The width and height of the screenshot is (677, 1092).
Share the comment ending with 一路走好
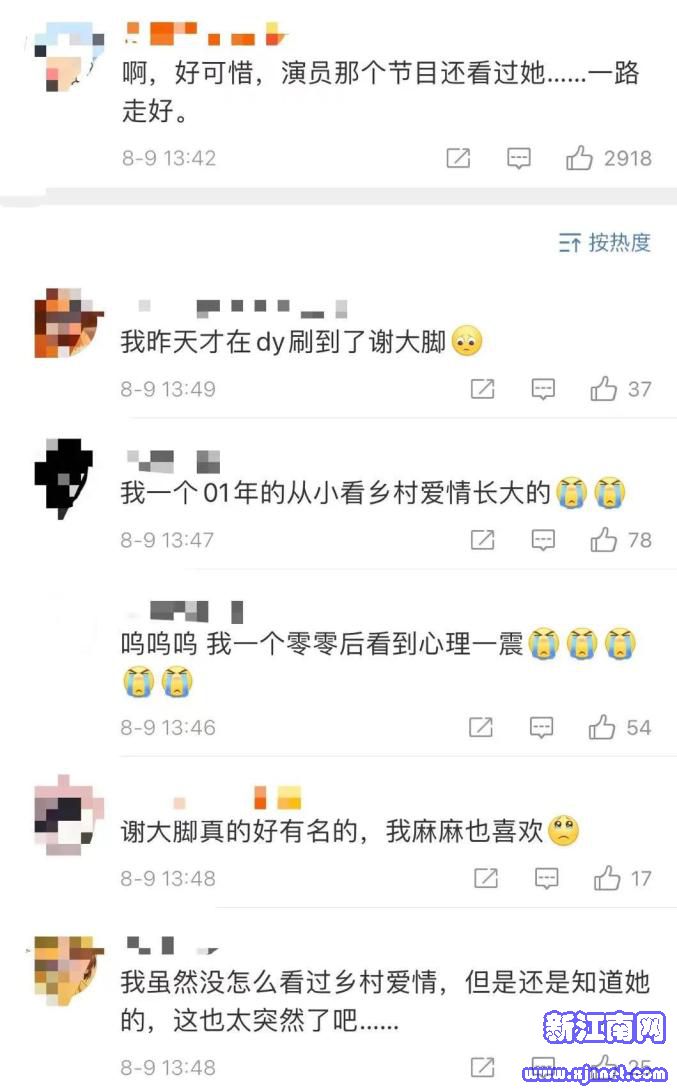pyautogui.click(x=458, y=158)
